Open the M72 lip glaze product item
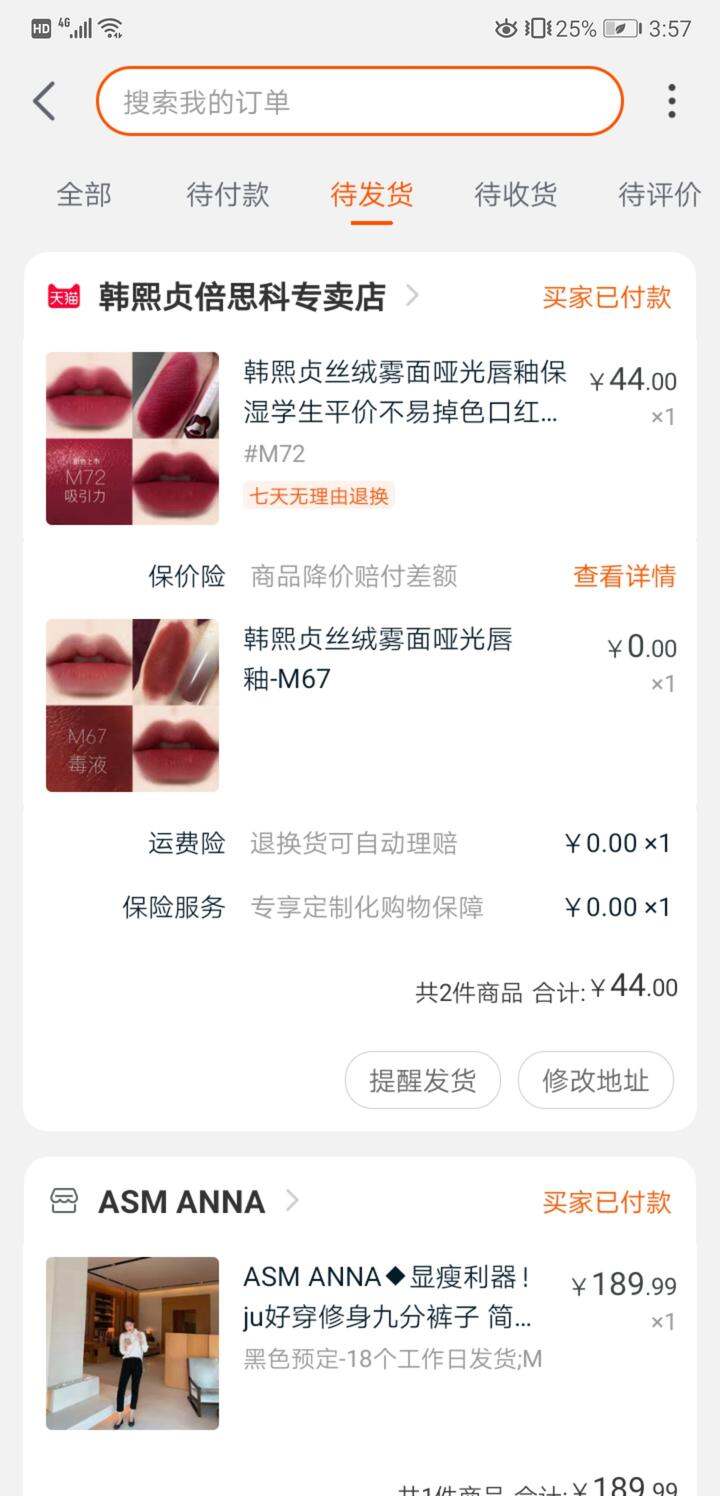The width and height of the screenshot is (720, 1496). [x=360, y=438]
